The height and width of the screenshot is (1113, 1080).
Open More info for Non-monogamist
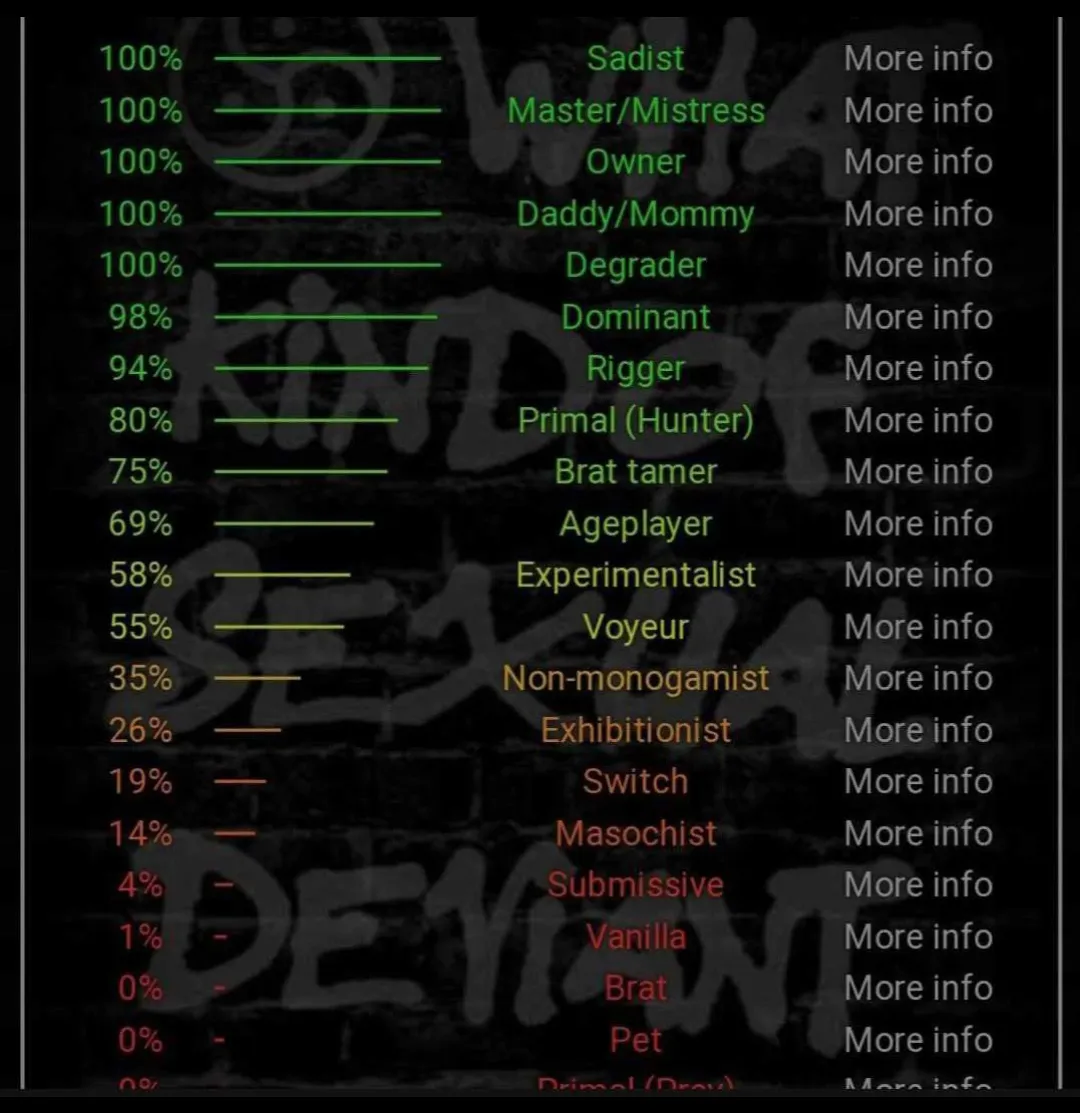[x=918, y=679]
